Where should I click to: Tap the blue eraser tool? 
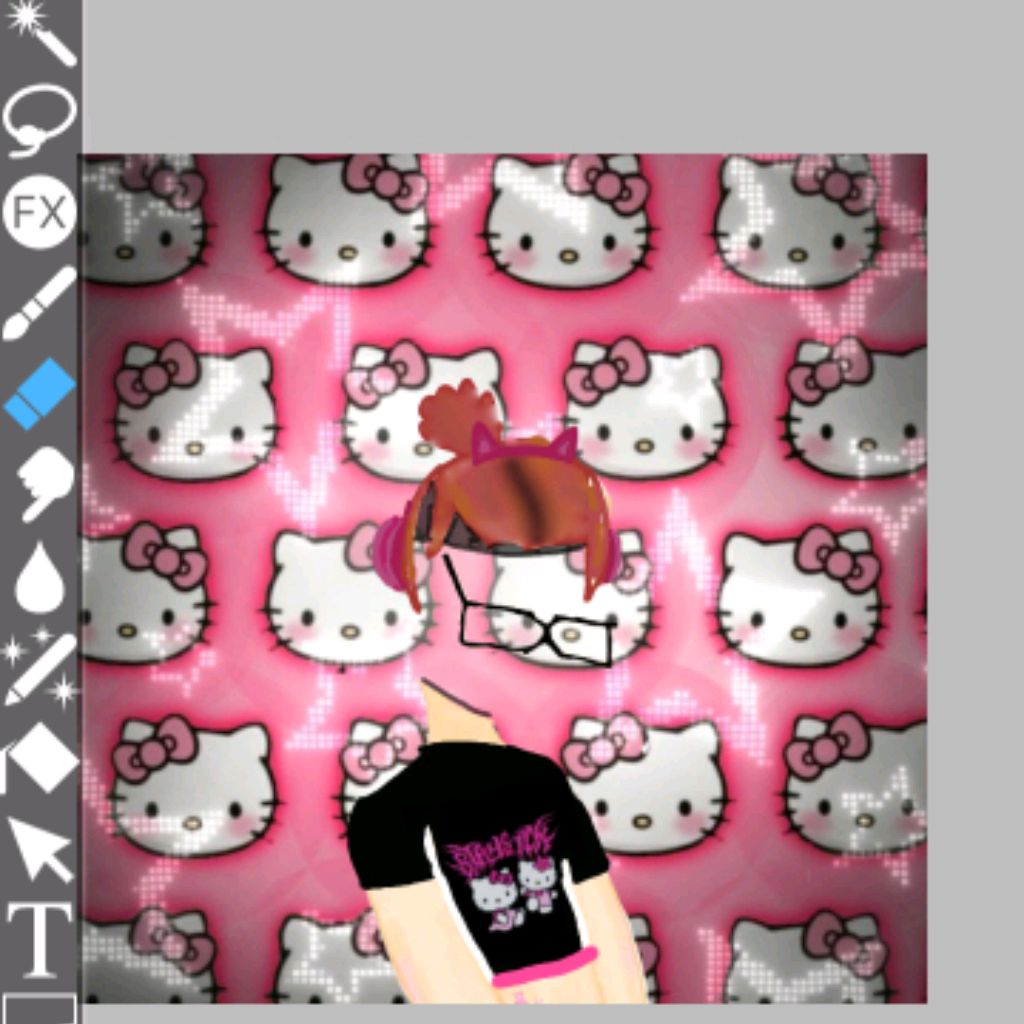point(40,394)
